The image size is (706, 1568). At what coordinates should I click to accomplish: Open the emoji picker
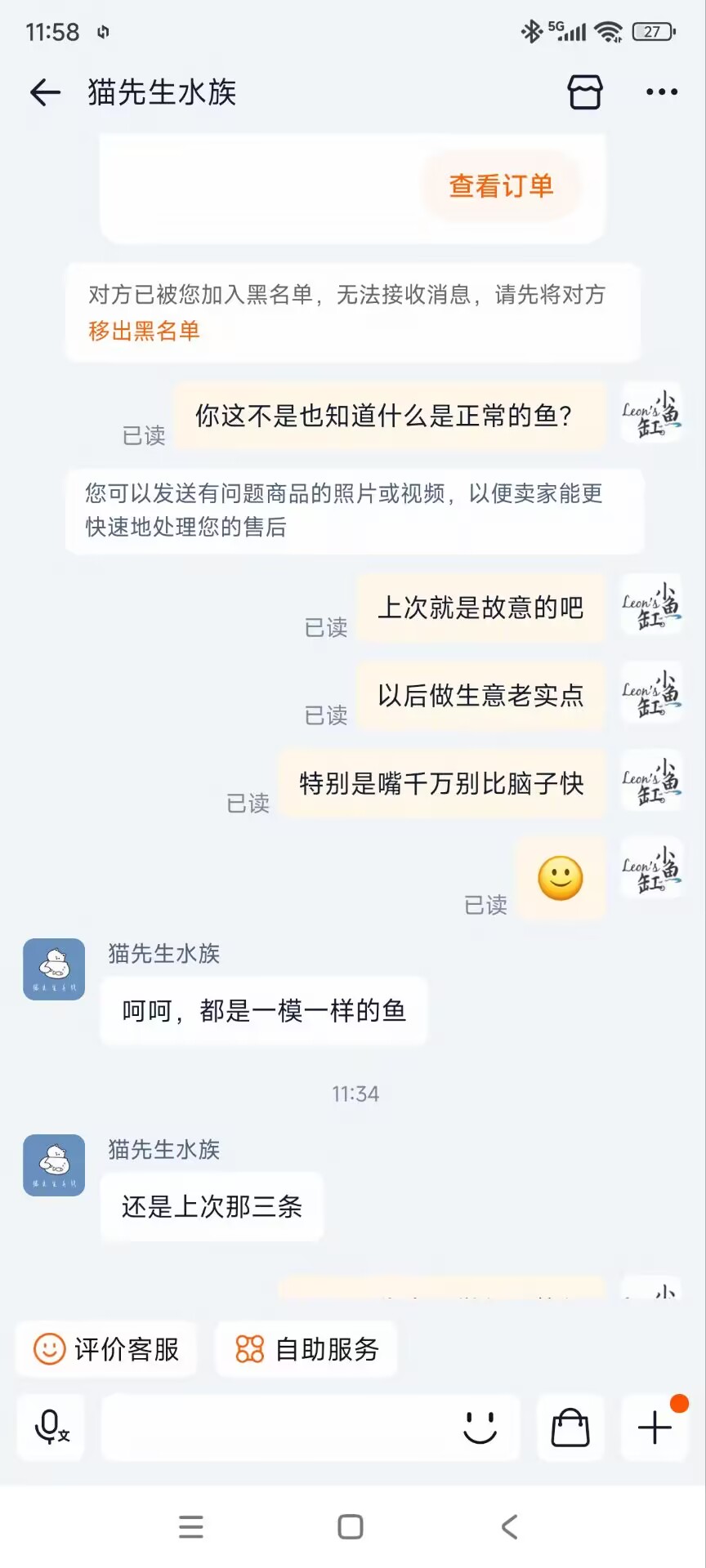480,1428
